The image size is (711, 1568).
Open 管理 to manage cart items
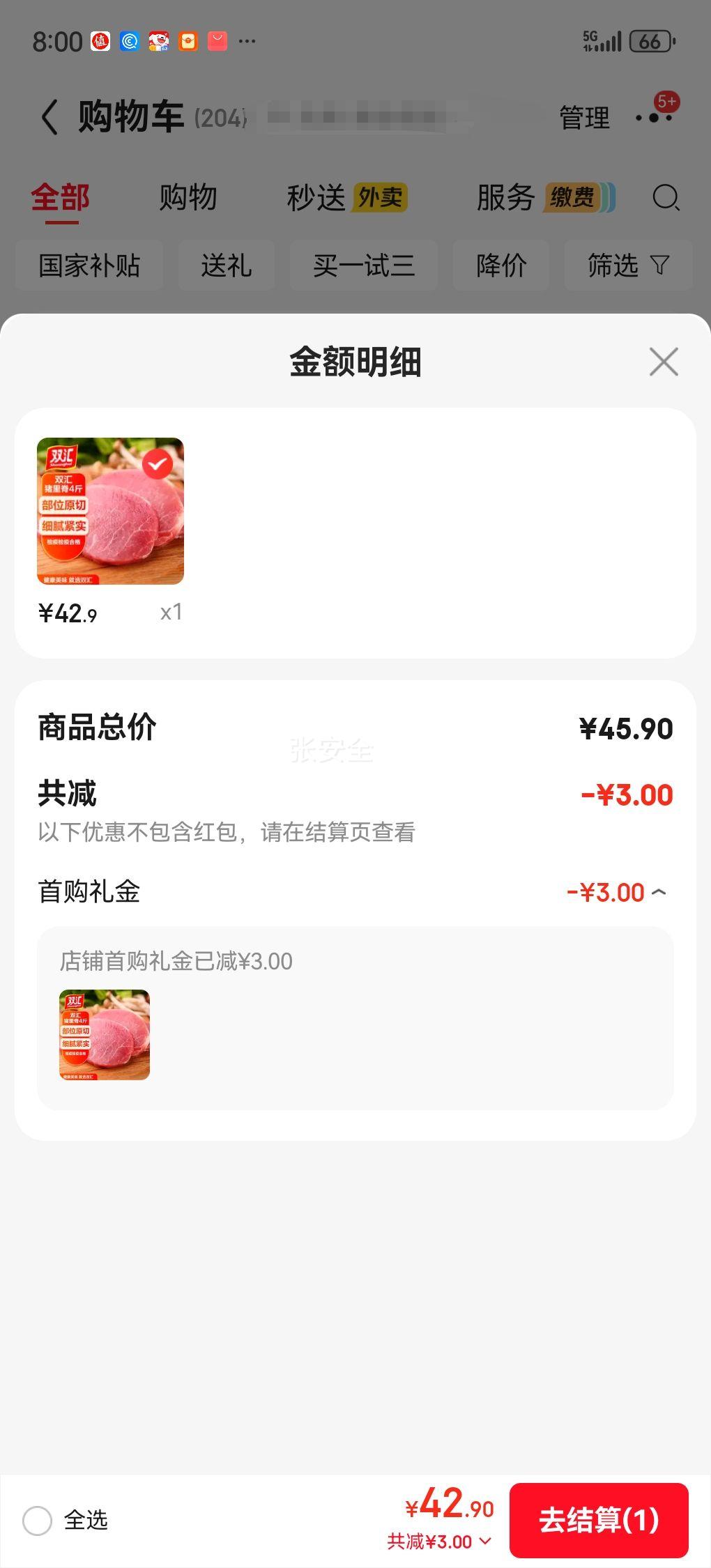pyautogui.click(x=583, y=117)
